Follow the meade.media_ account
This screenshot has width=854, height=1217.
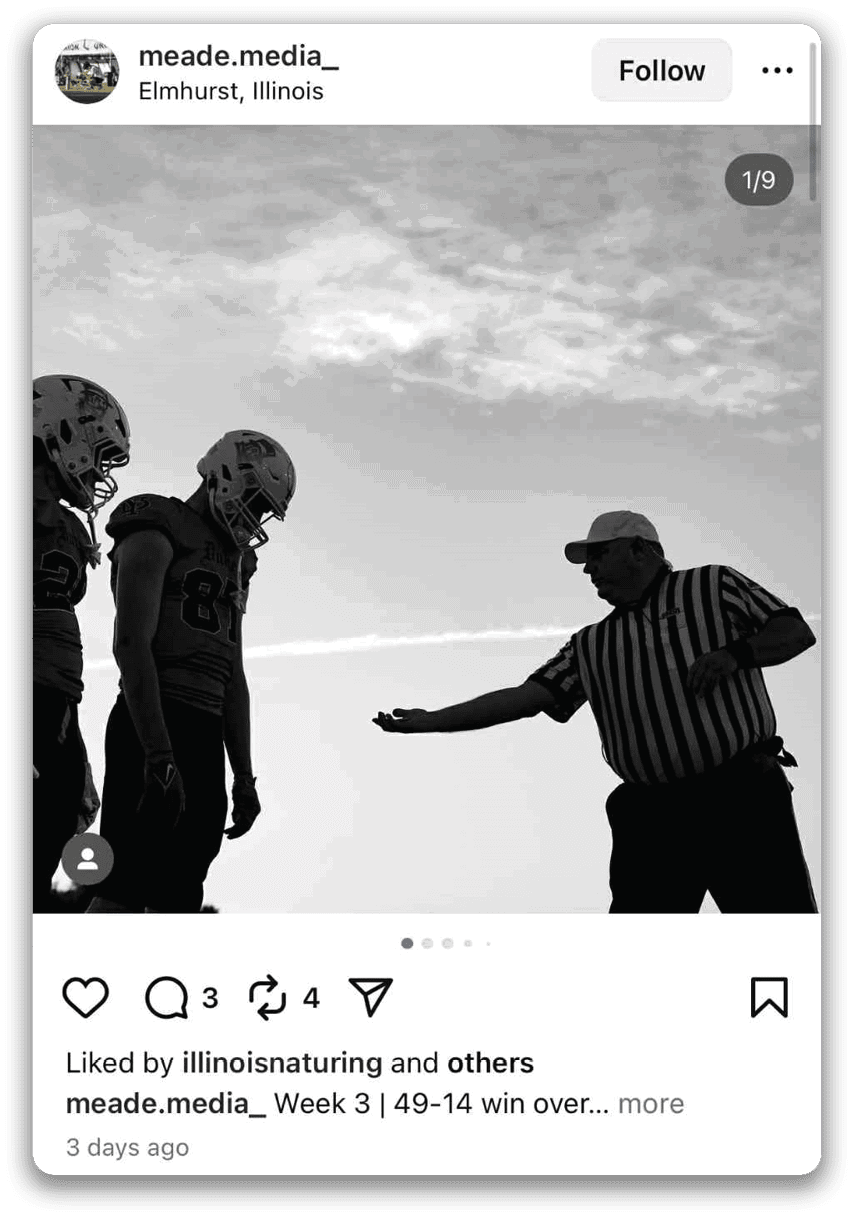coord(661,71)
